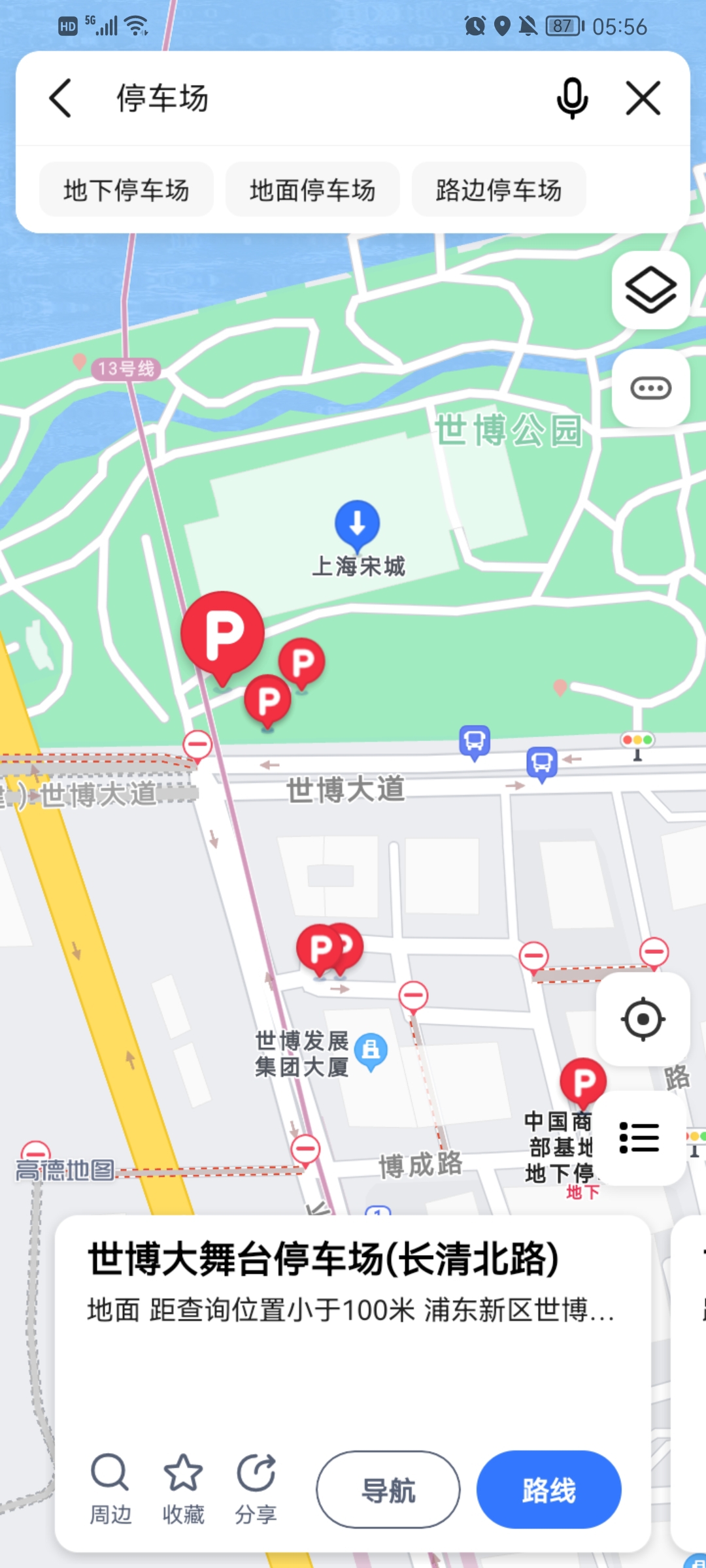This screenshot has width=706, height=1568.
Task: View 路线 to this parking lot
Action: pyautogui.click(x=548, y=1490)
